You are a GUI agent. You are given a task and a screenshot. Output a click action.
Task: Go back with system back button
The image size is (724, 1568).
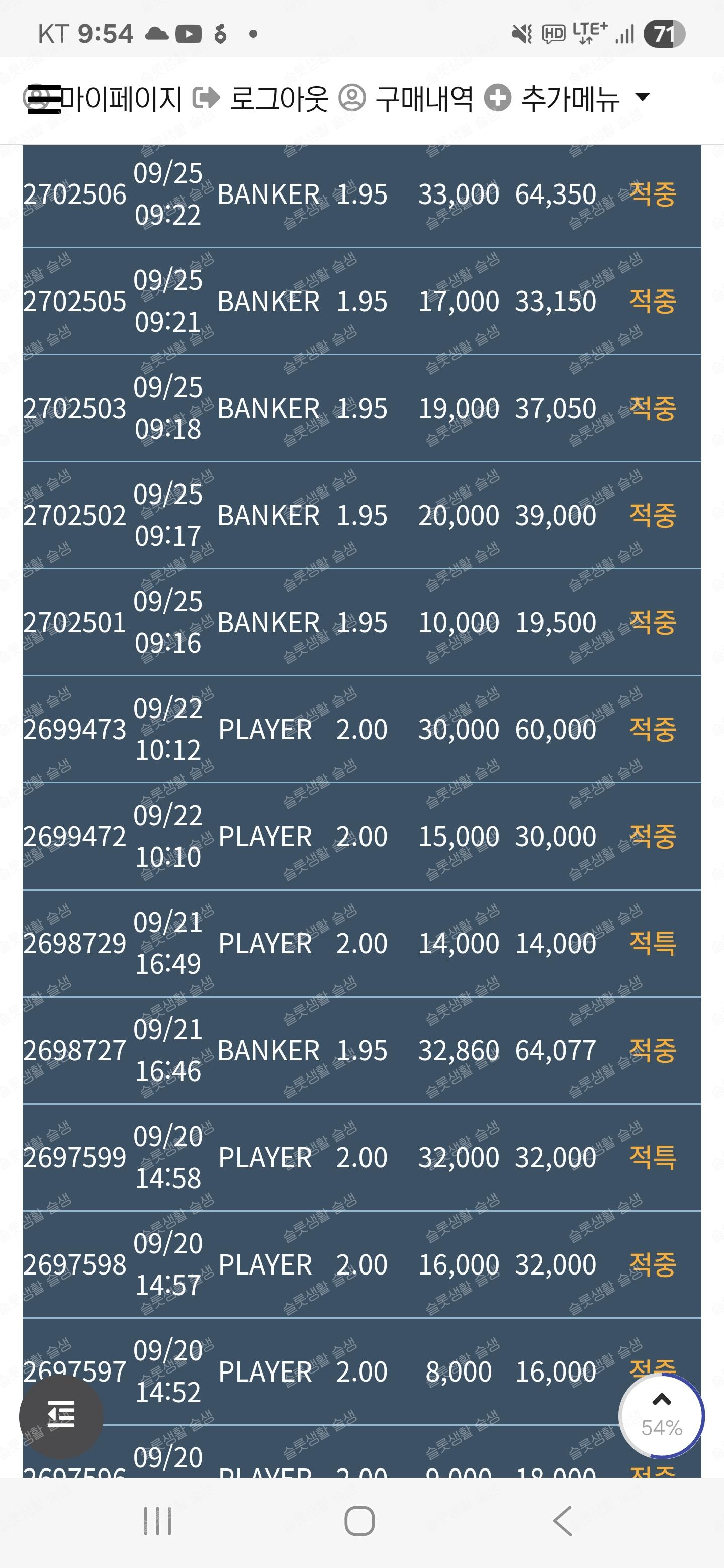tap(562, 1521)
